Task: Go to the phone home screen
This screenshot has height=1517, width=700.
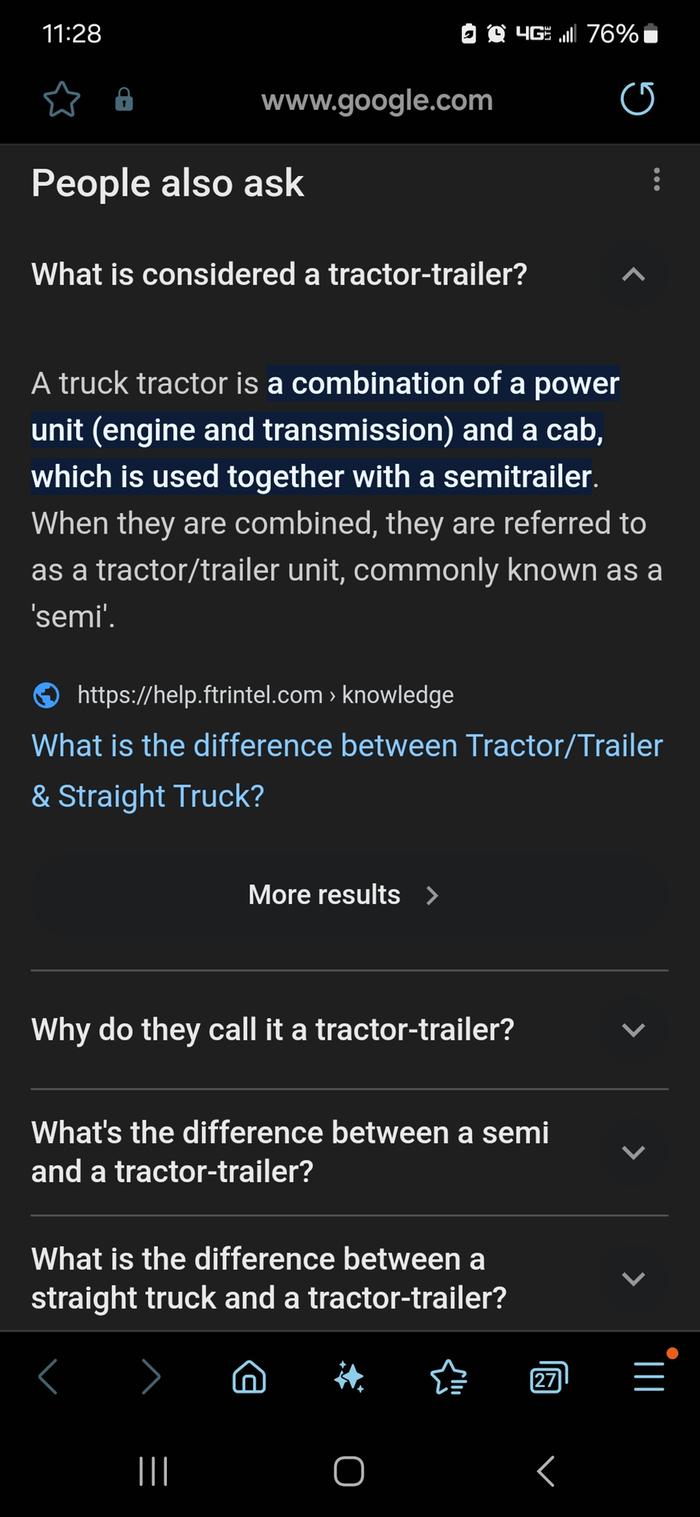Action: 349,1471
